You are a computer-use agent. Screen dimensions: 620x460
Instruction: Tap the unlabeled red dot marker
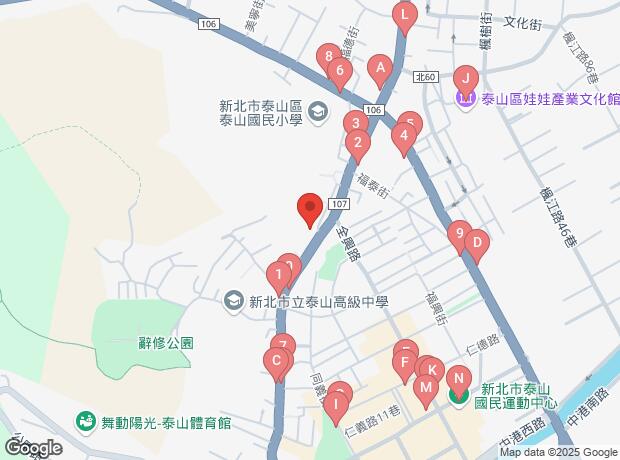(309, 208)
